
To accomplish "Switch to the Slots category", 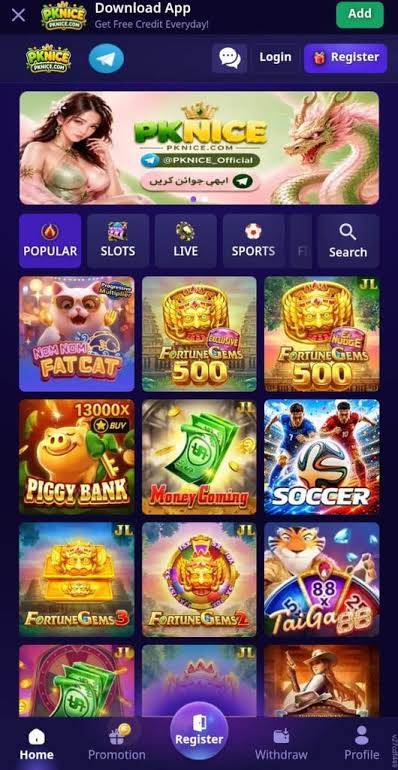I will [118, 241].
